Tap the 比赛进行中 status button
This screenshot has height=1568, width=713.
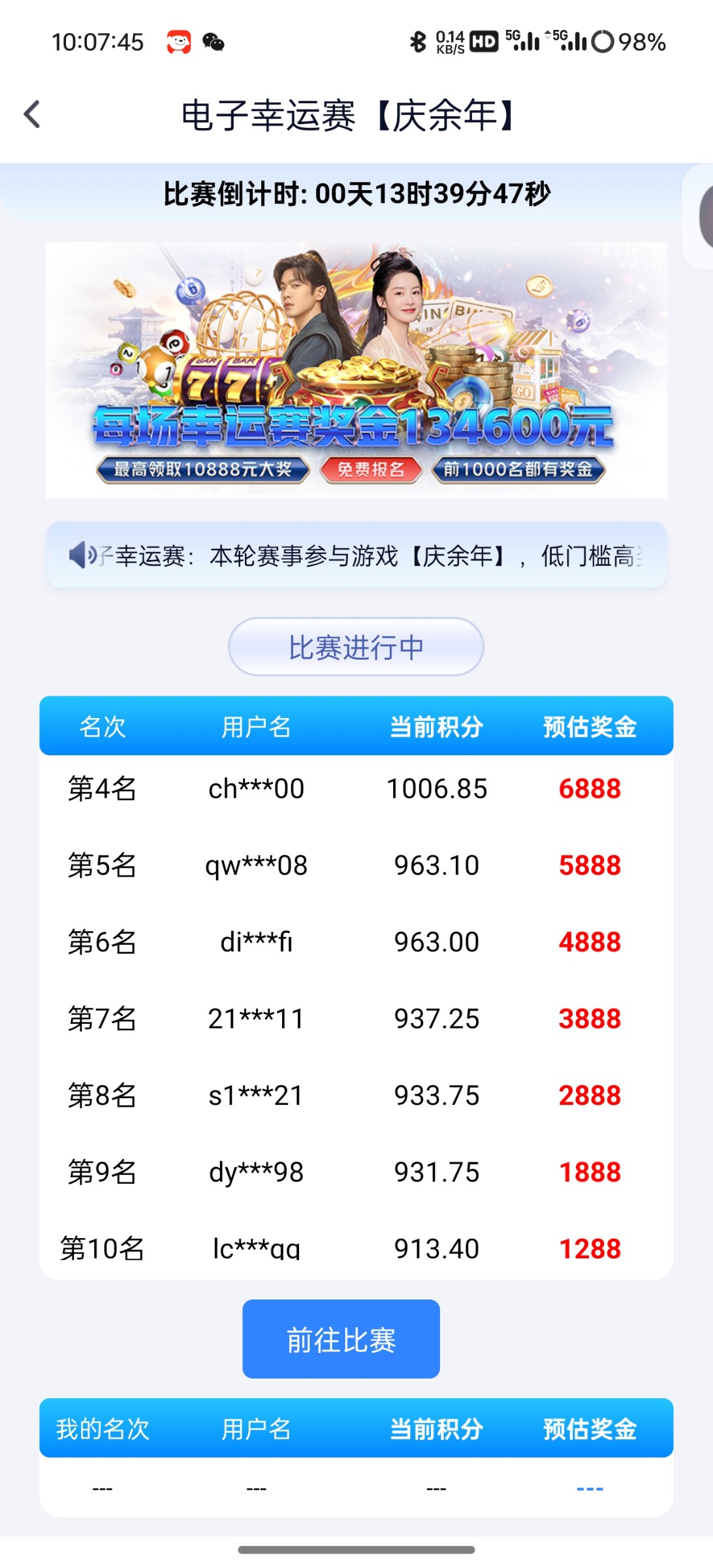click(x=356, y=647)
